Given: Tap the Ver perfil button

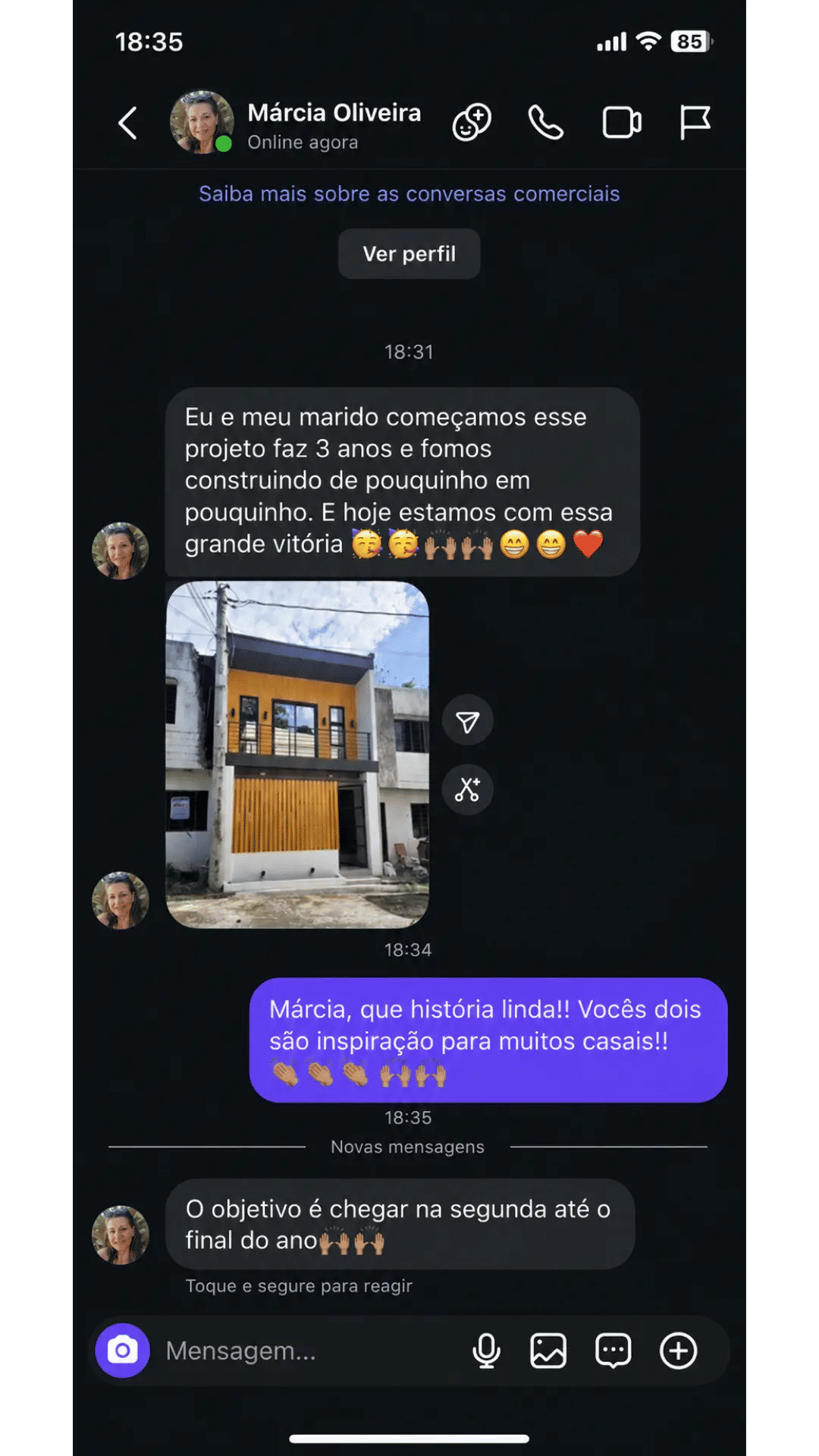Looking at the screenshot, I should (x=409, y=254).
